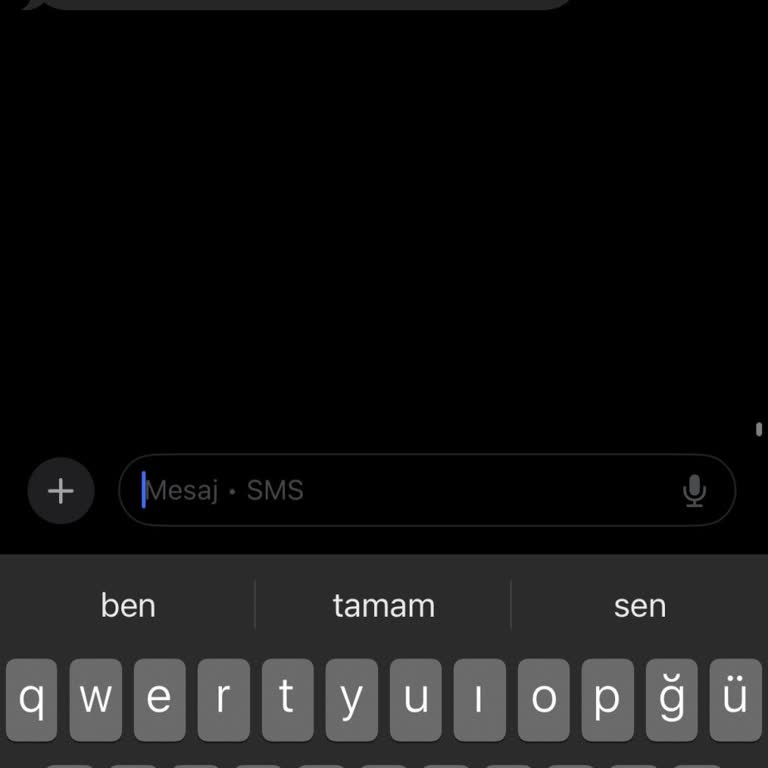The height and width of the screenshot is (768, 768).
Task: Insert the suggestion "ben"
Action: click(x=128, y=605)
